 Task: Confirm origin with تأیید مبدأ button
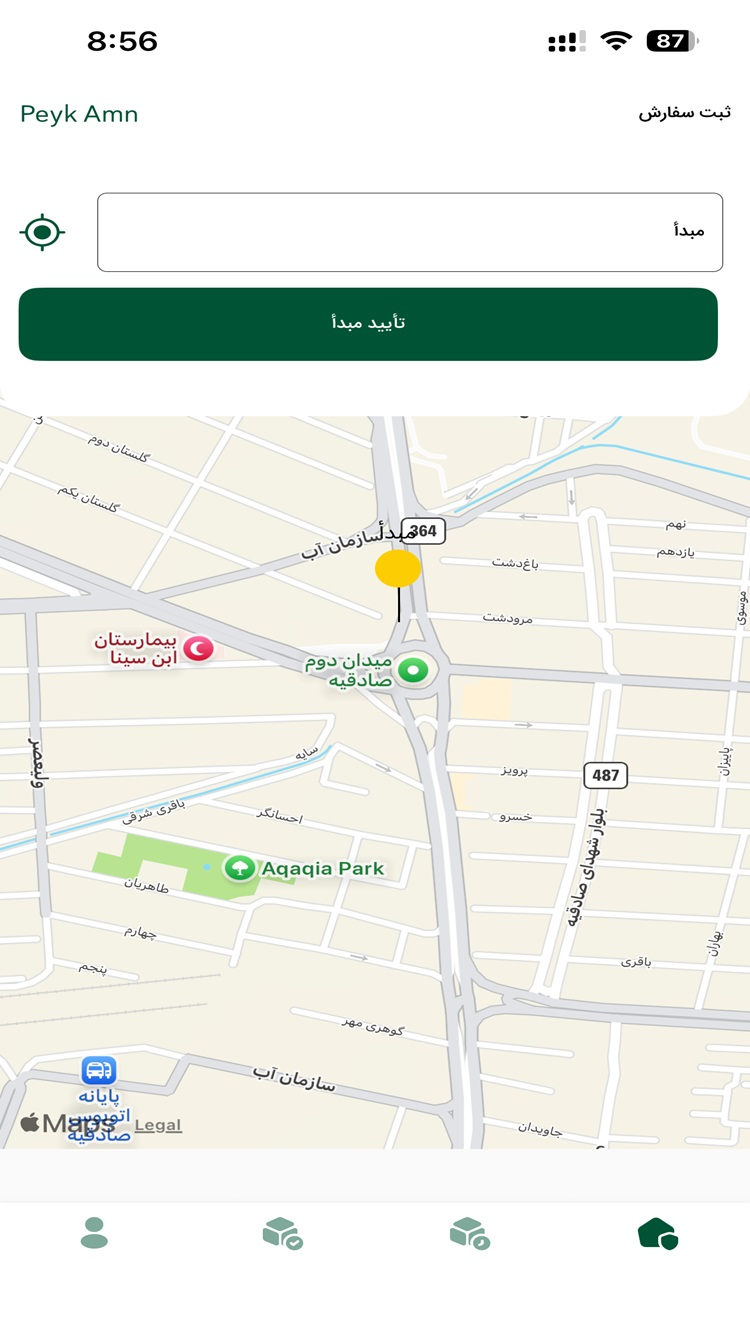pos(368,324)
